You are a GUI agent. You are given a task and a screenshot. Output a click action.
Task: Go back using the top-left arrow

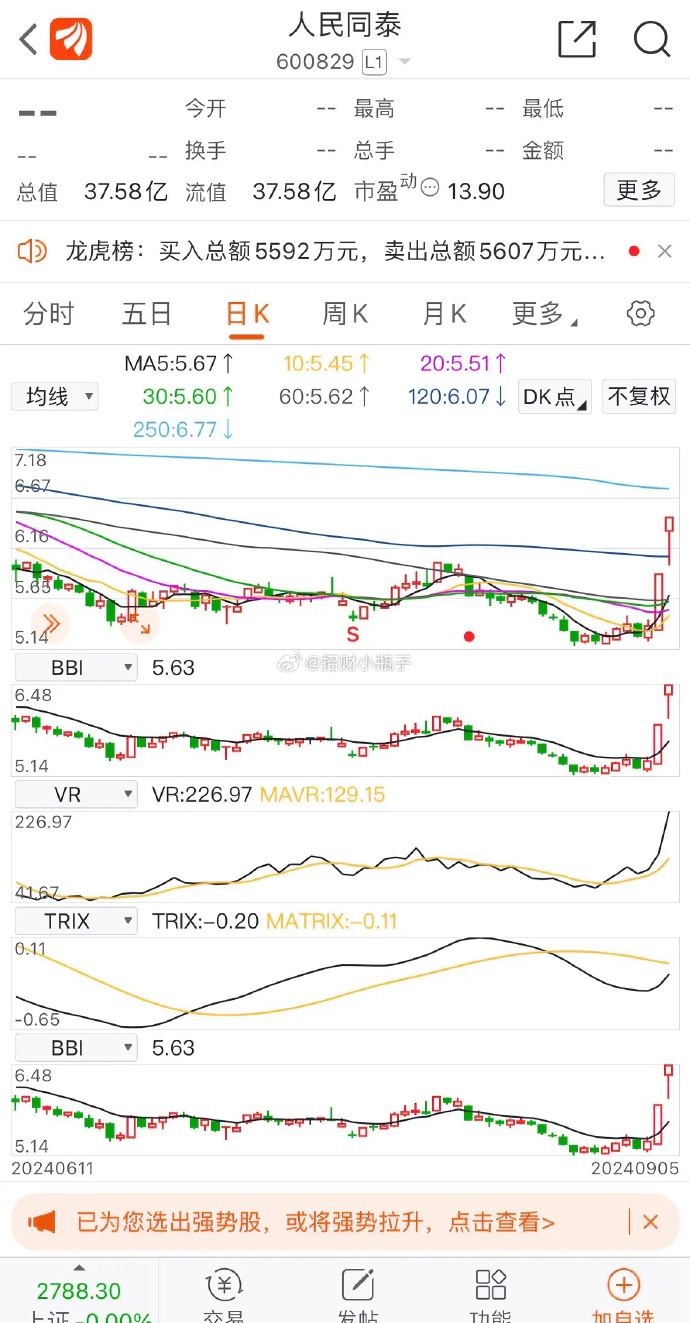(28, 40)
